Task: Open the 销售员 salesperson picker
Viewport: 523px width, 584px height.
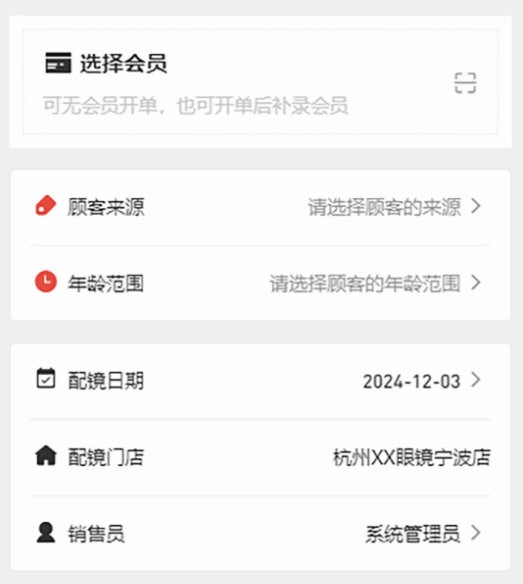Action: [x=260, y=533]
